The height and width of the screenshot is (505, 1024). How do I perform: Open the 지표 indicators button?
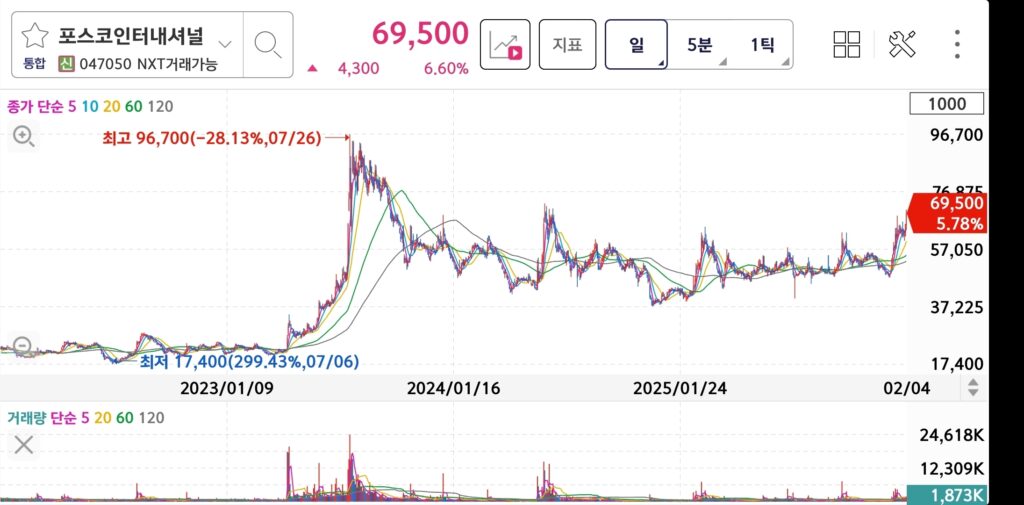click(x=567, y=44)
